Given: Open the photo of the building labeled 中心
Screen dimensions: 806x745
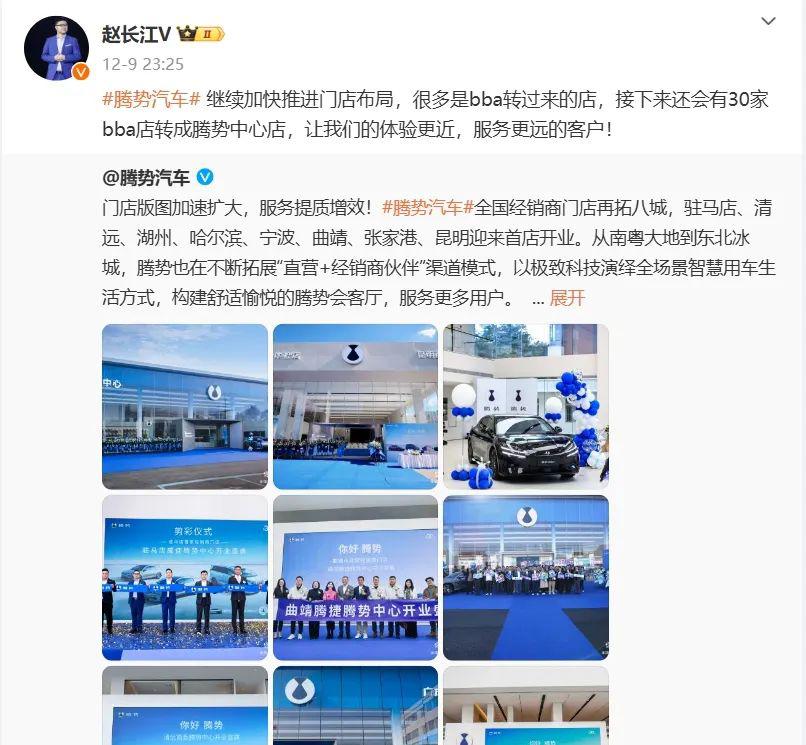Looking at the screenshot, I should coord(185,405).
